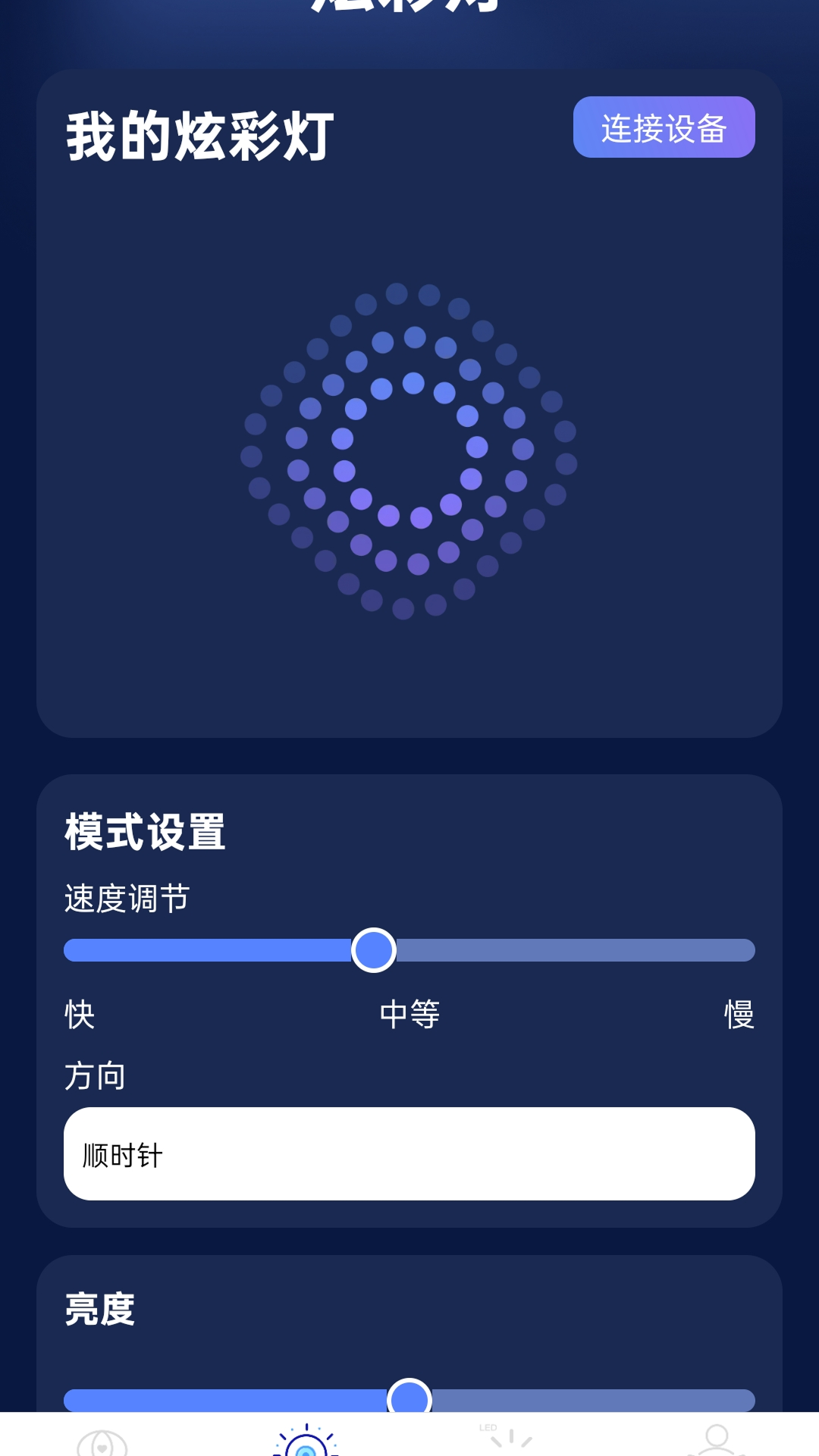The image size is (819, 1456).
Task: Select the 快 speed option
Action: 78,1015
